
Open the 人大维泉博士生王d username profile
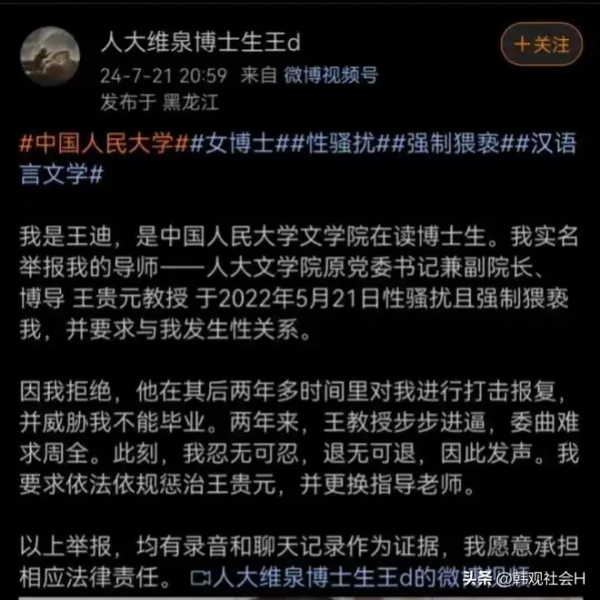coord(200,42)
